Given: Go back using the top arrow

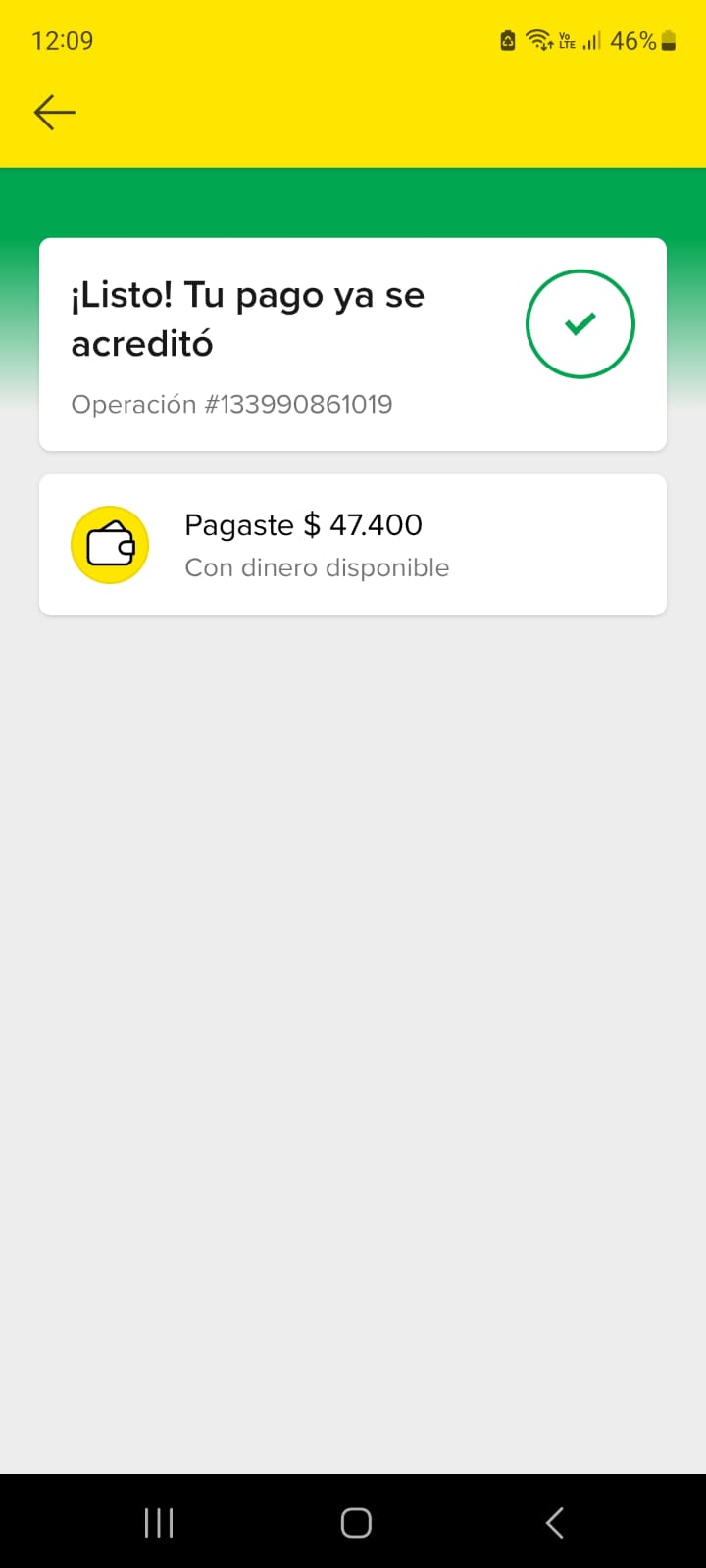Looking at the screenshot, I should pyautogui.click(x=55, y=113).
